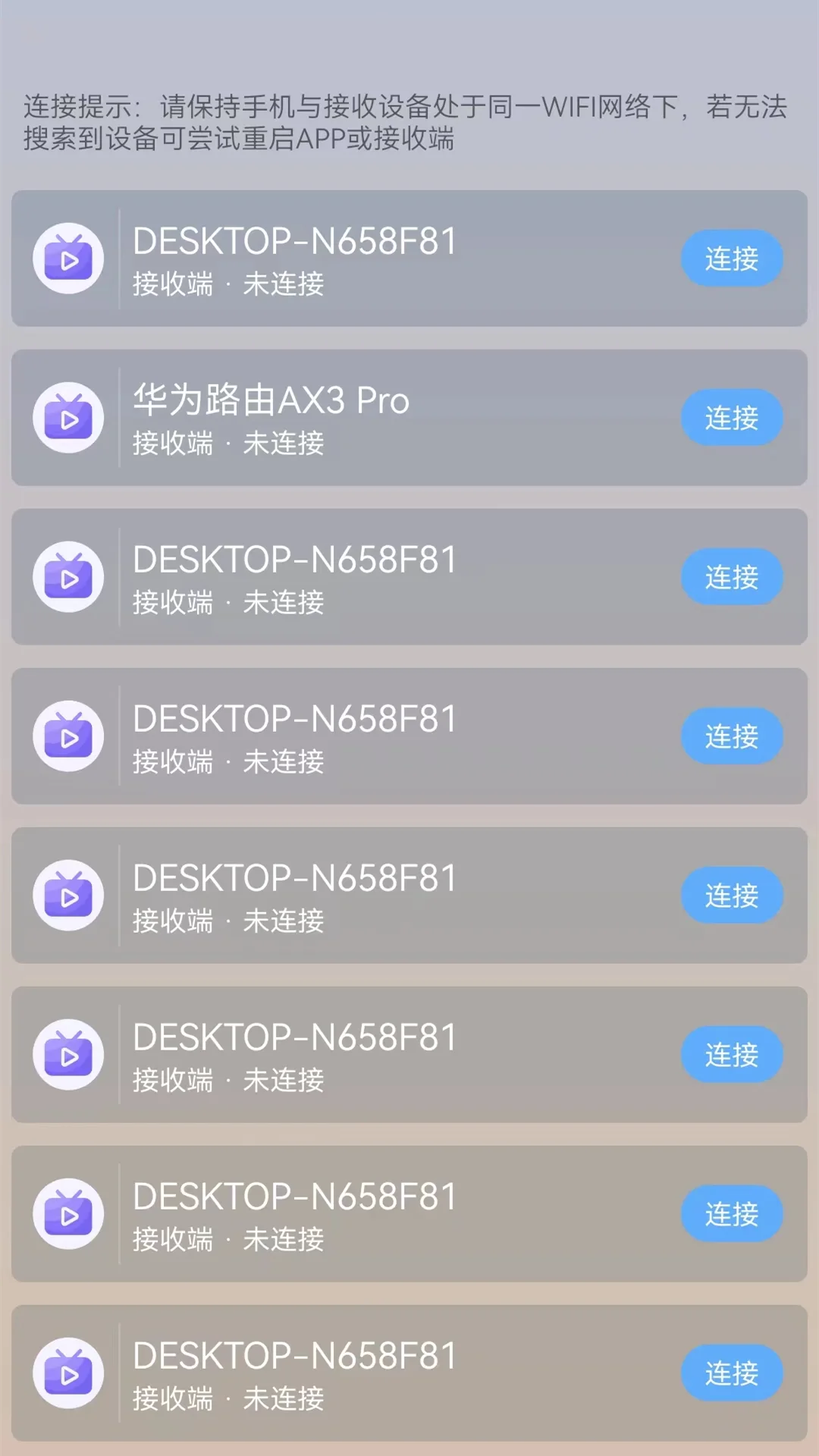Connect to 华为路由AX3 Pro
Viewport: 819px width, 1456px height.
730,418
